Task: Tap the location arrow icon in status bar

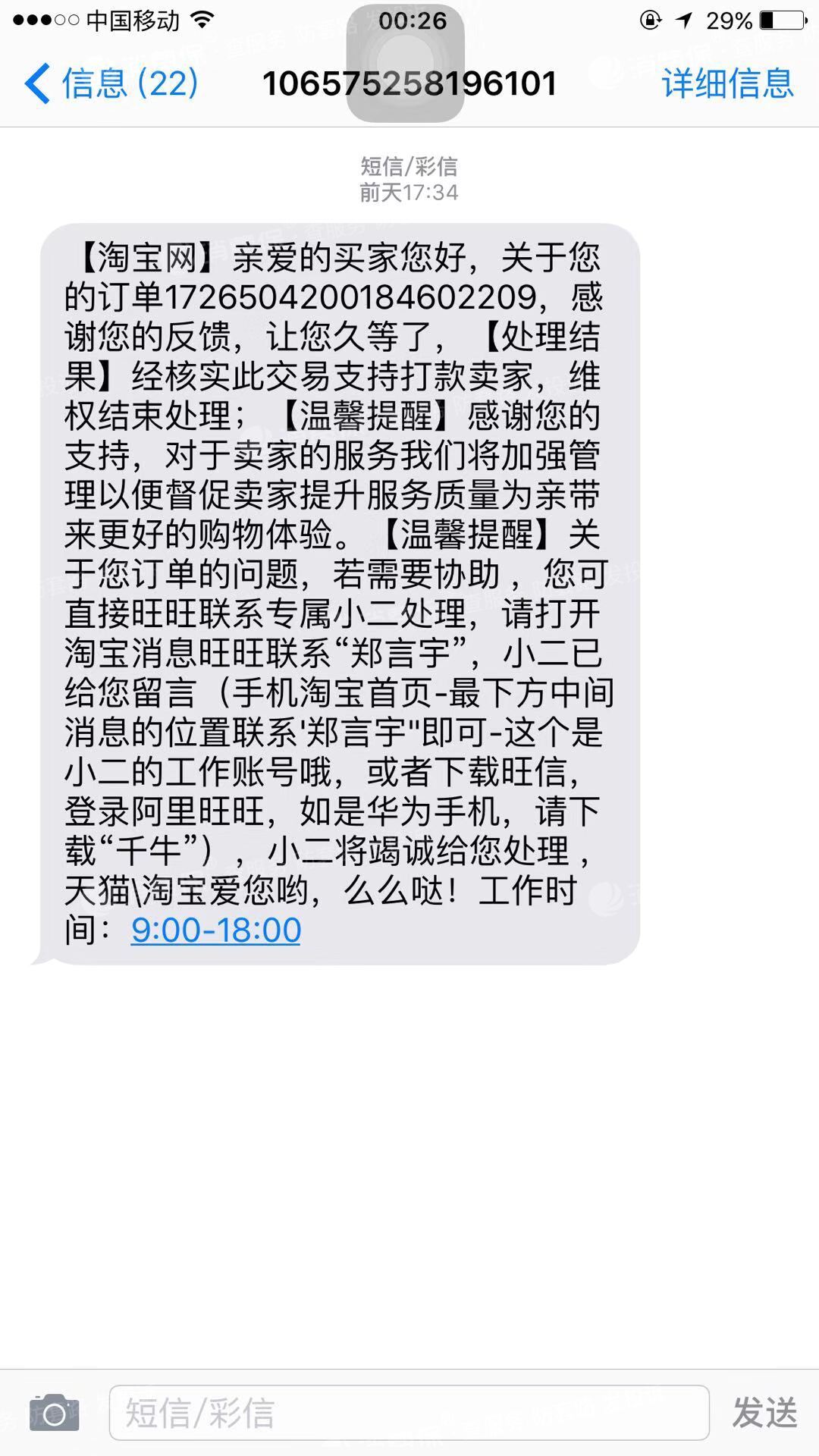Action: pos(685,20)
